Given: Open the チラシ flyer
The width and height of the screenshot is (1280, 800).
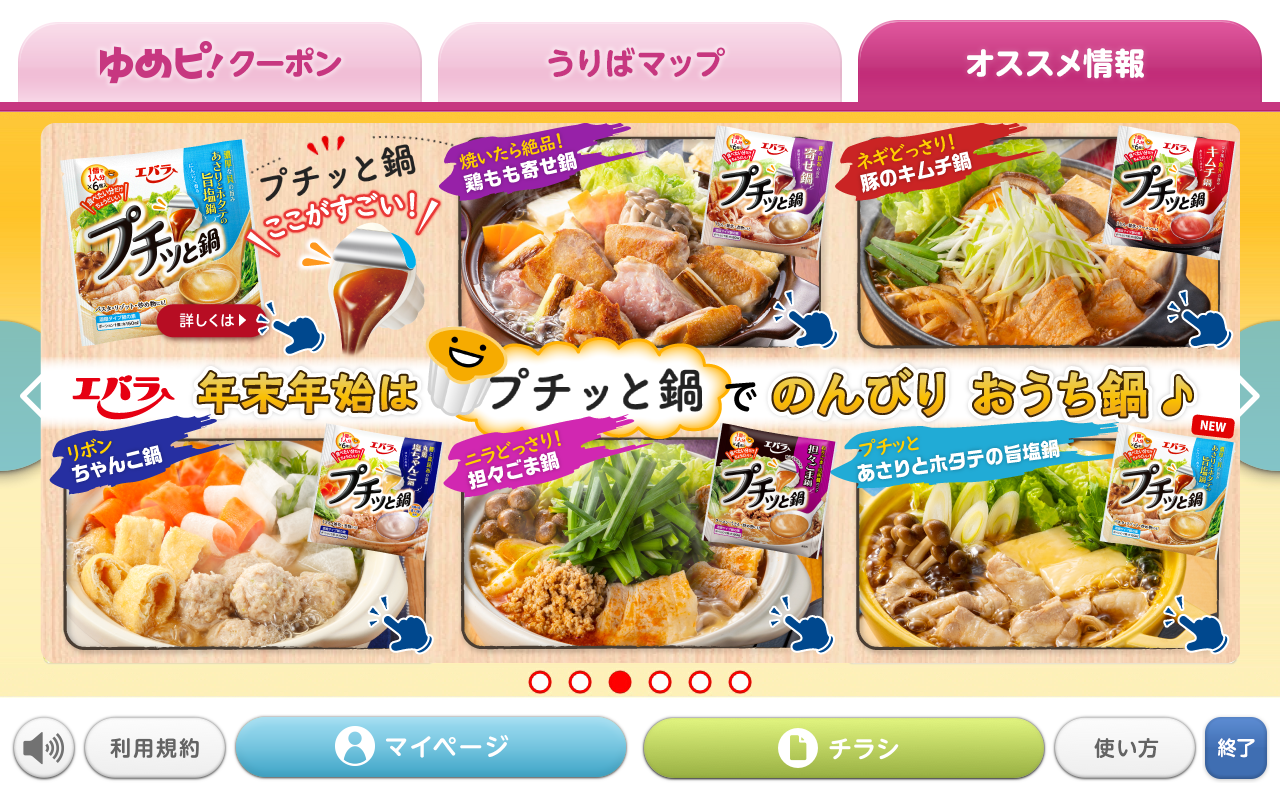Looking at the screenshot, I should (x=842, y=747).
